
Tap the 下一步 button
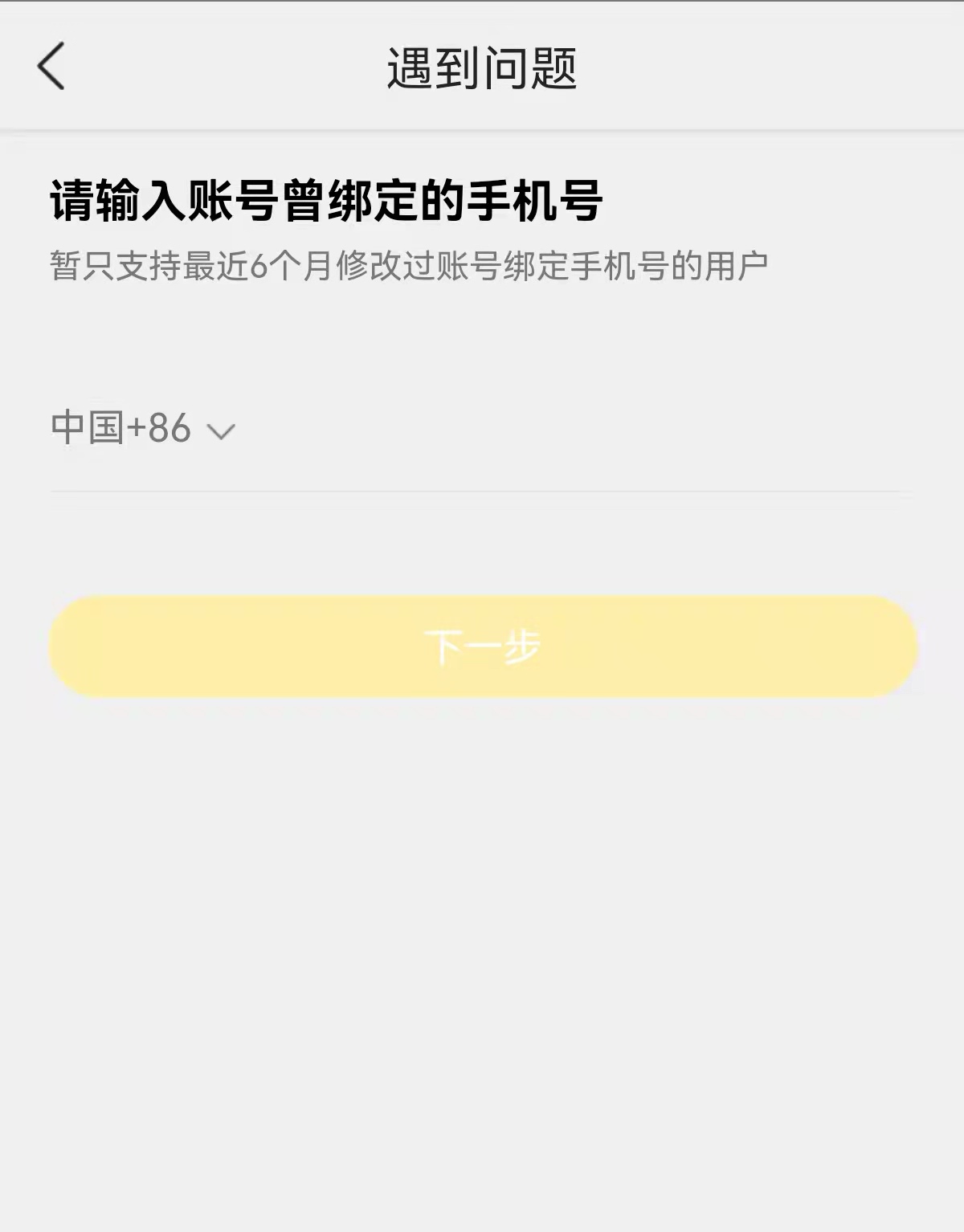coord(483,647)
